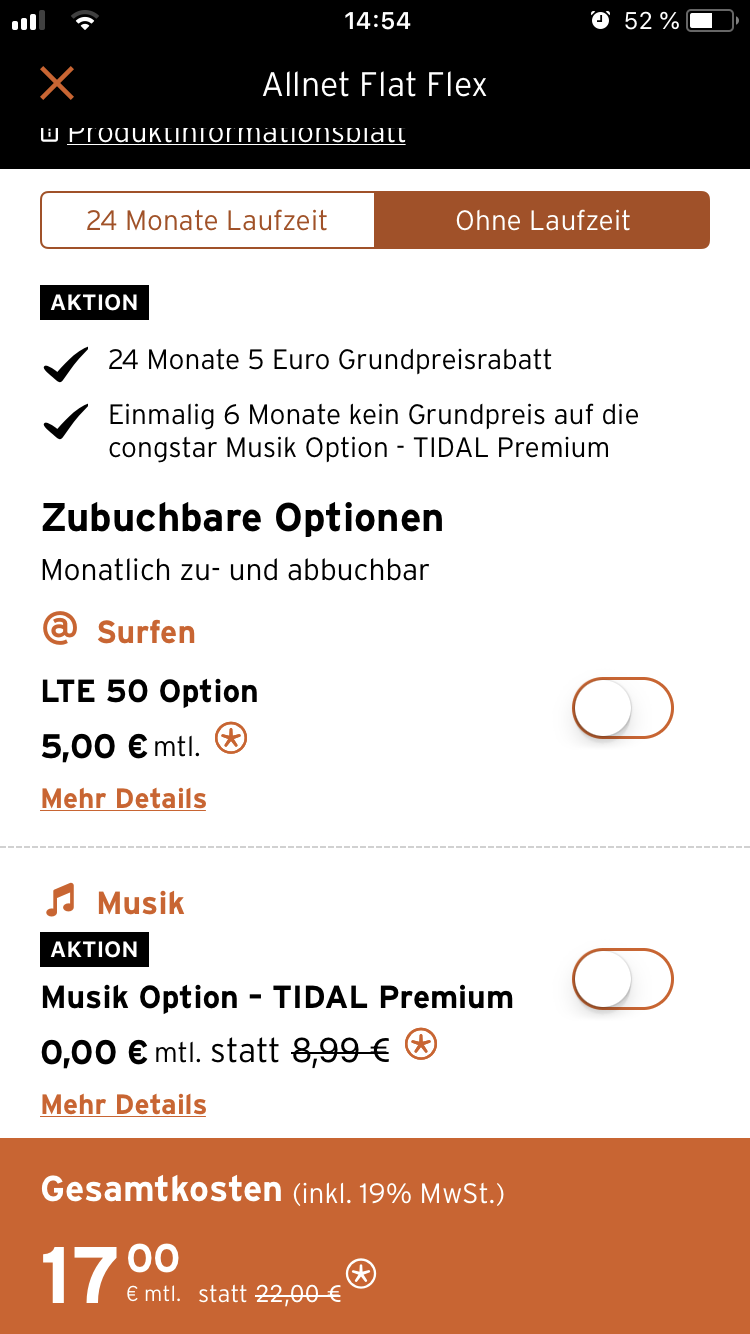Enable the LTE 50 Option switch
The image size is (750, 1334).
coord(622,708)
